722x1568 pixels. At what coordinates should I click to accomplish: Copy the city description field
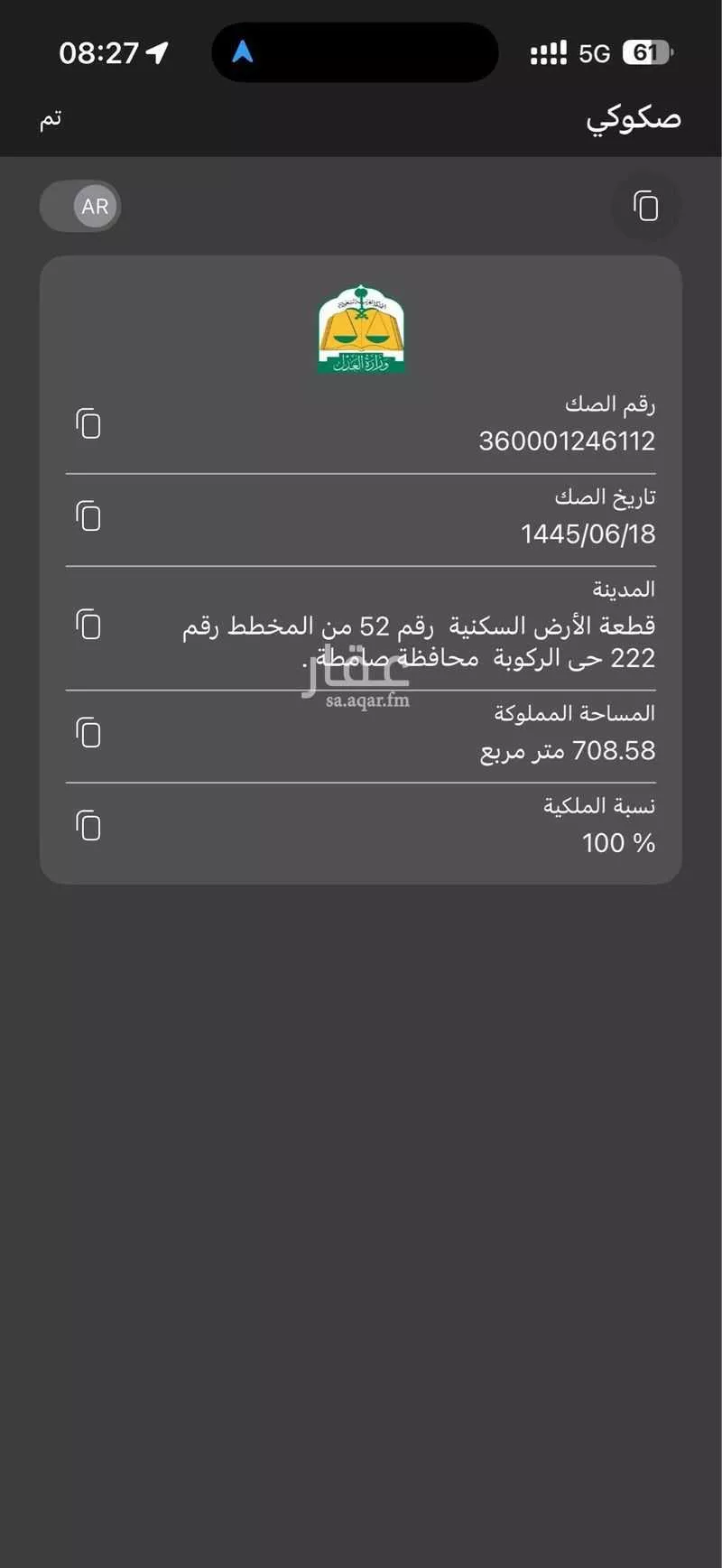88,625
